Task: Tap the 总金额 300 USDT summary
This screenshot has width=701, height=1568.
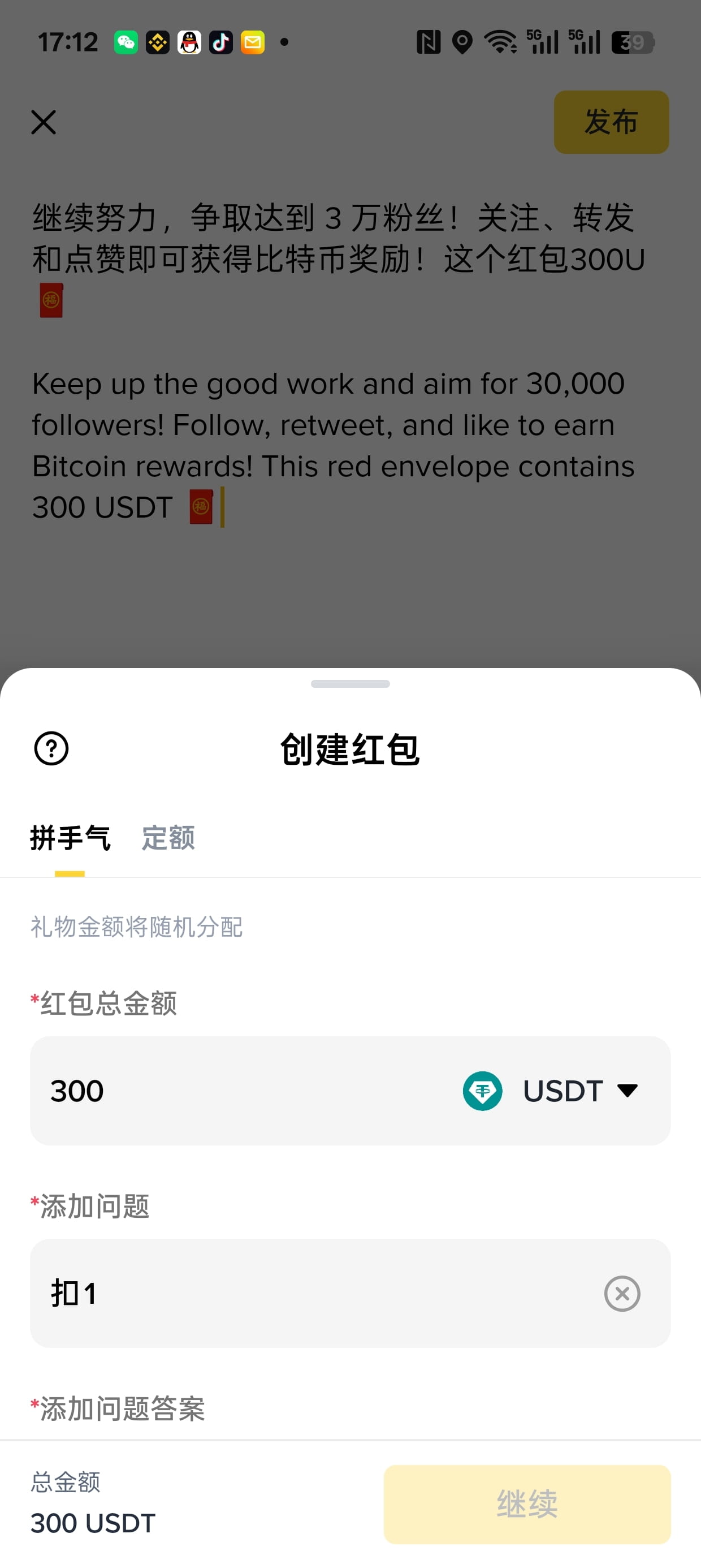Action: pyautogui.click(x=92, y=1504)
